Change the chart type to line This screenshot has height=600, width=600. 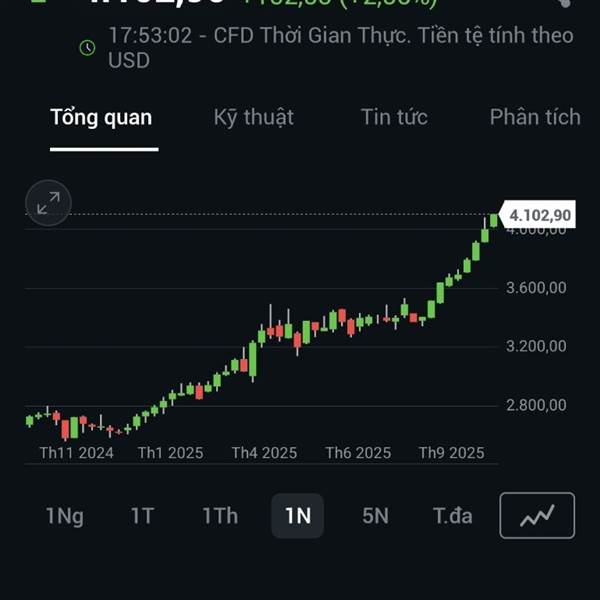(537, 516)
